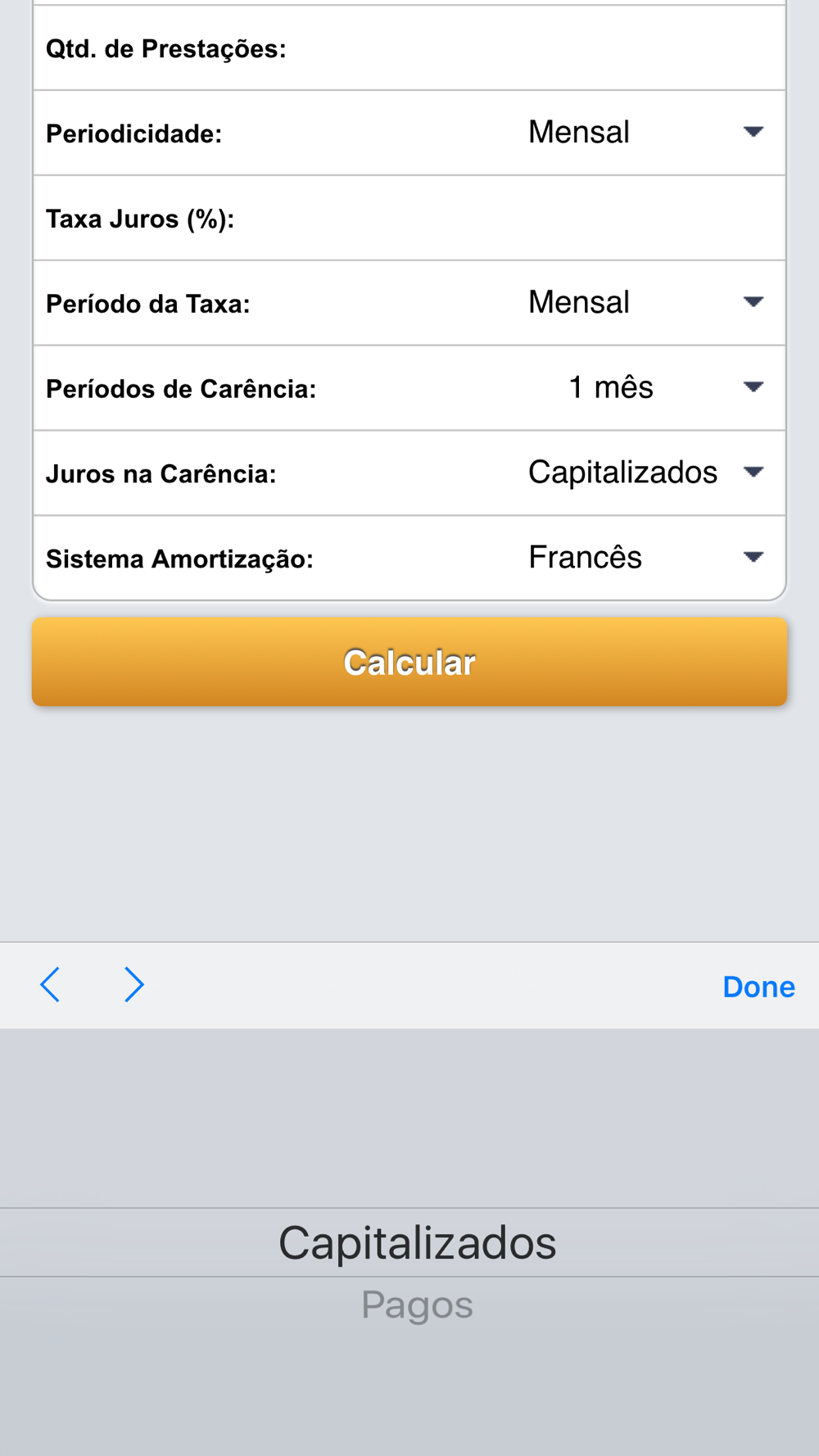Tap Done to close the picker
Viewport: 819px width, 1456px height.
[x=758, y=987]
